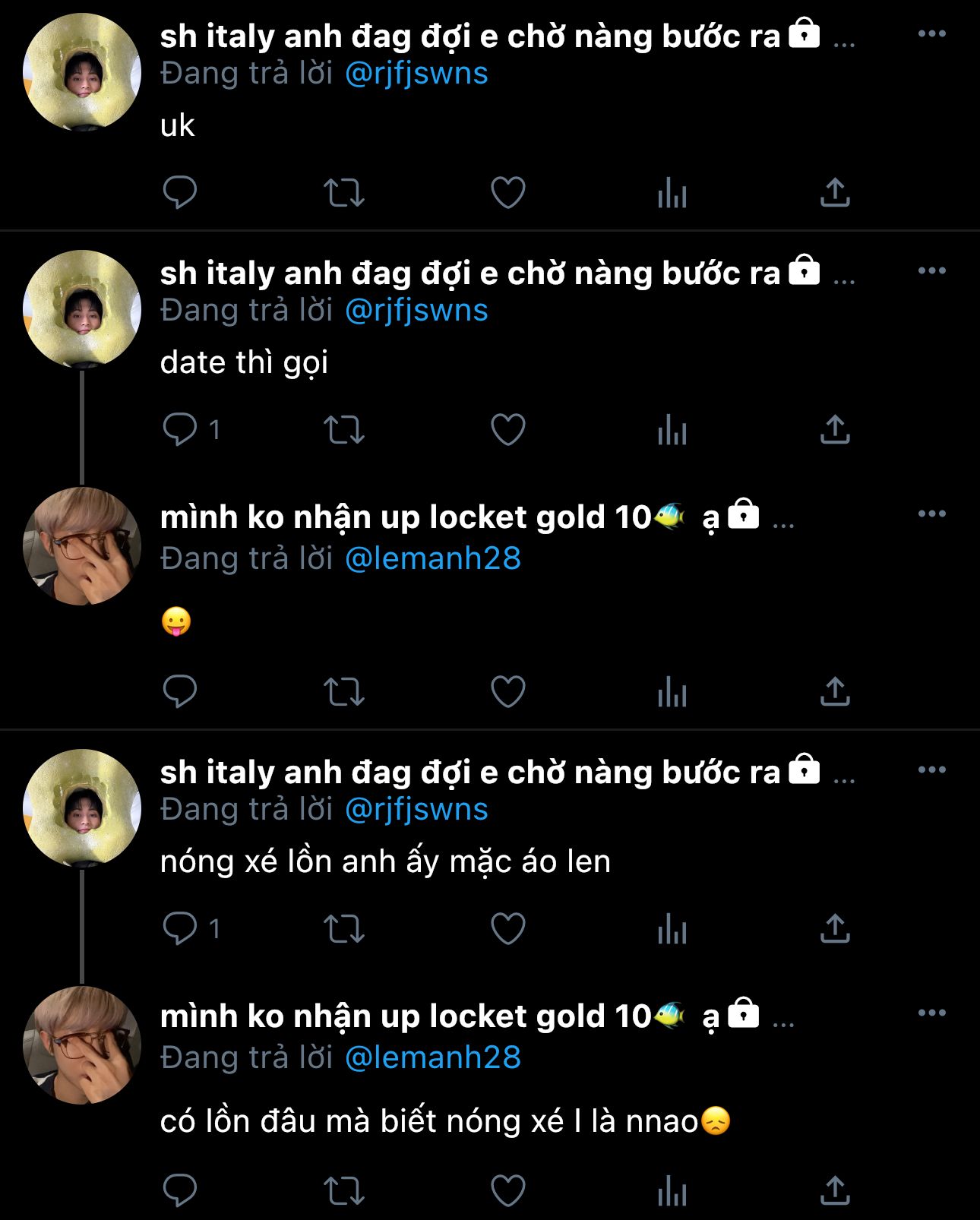This screenshot has width=980, height=1220.
Task: Share the "uk" tweet
Action: pyautogui.click(x=835, y=193)
